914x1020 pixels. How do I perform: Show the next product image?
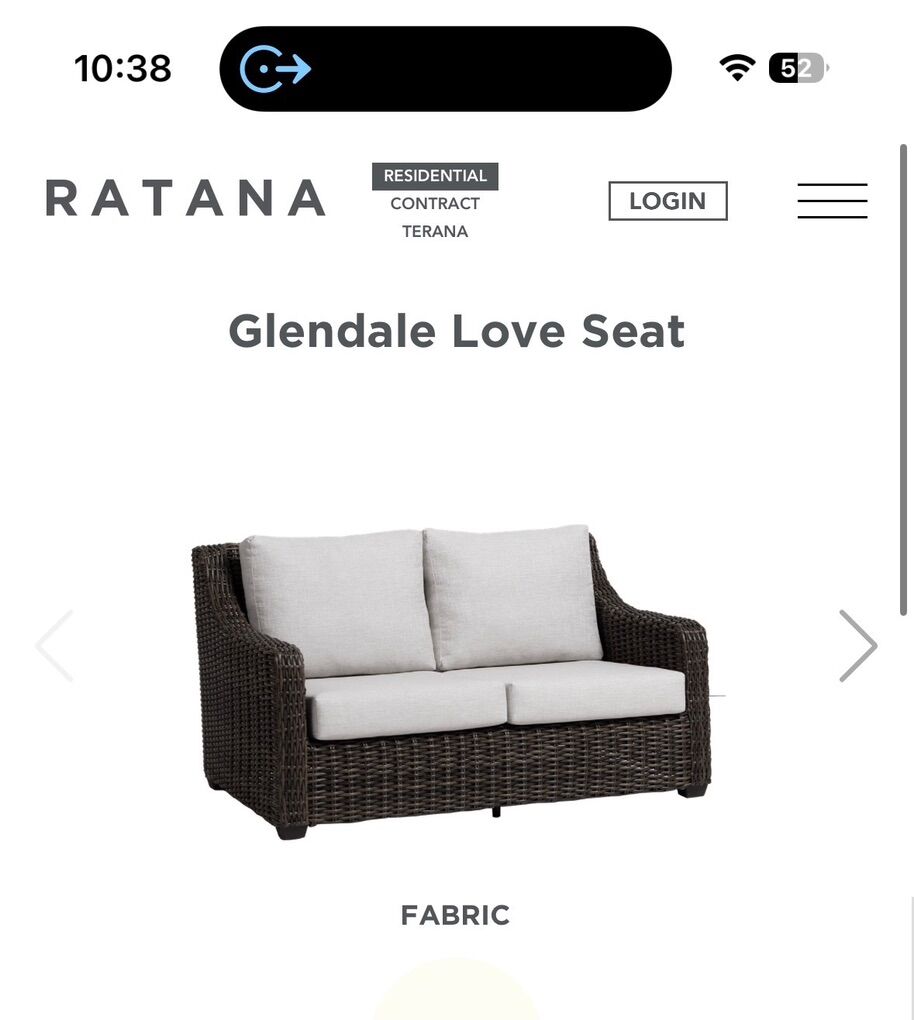857,646
